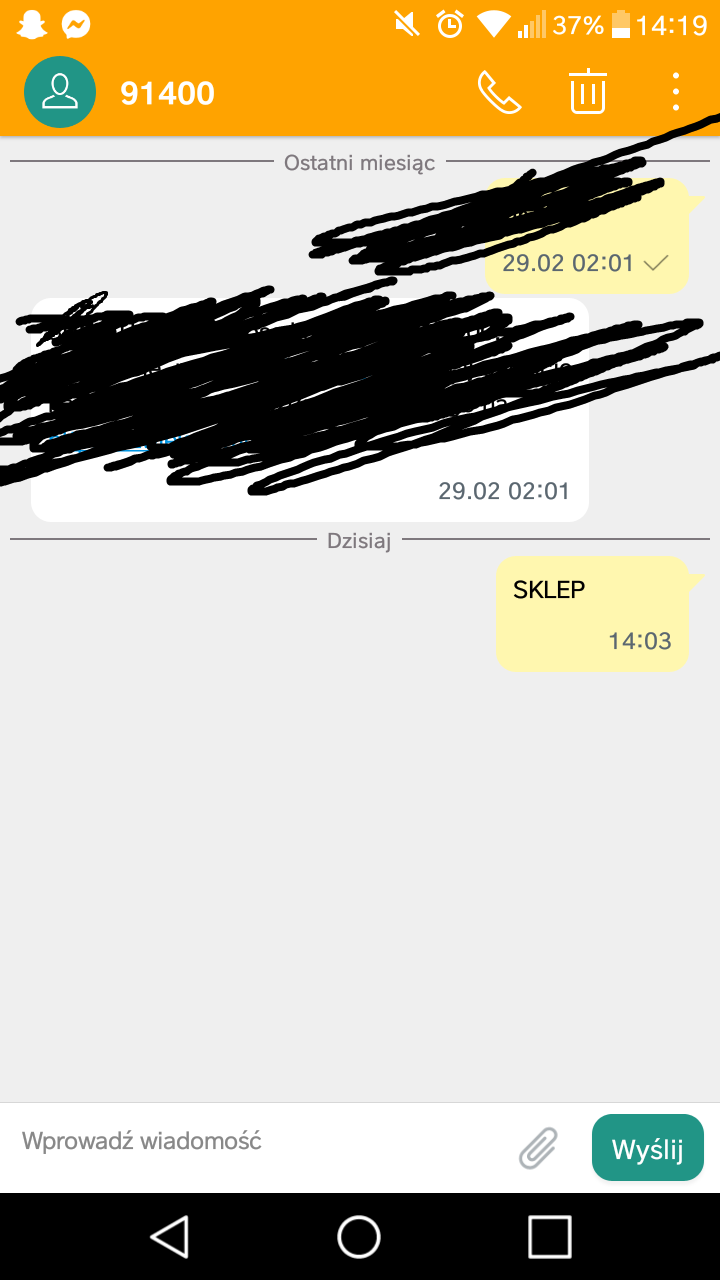Open contact avatar for 91400

coord(60,93)
